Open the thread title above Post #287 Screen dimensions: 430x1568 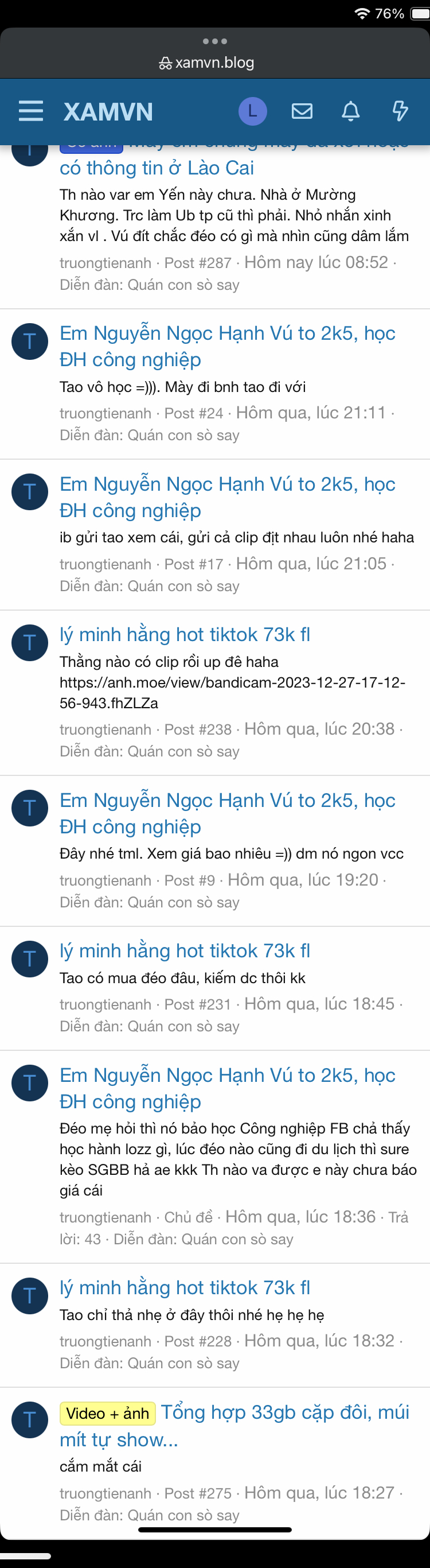[x=157, y=168]
